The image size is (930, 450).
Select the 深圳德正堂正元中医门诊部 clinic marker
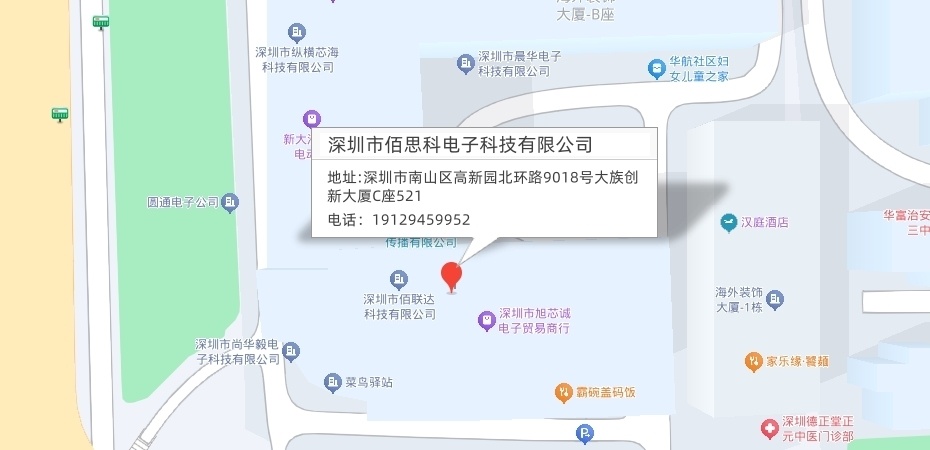click(769, 428)
